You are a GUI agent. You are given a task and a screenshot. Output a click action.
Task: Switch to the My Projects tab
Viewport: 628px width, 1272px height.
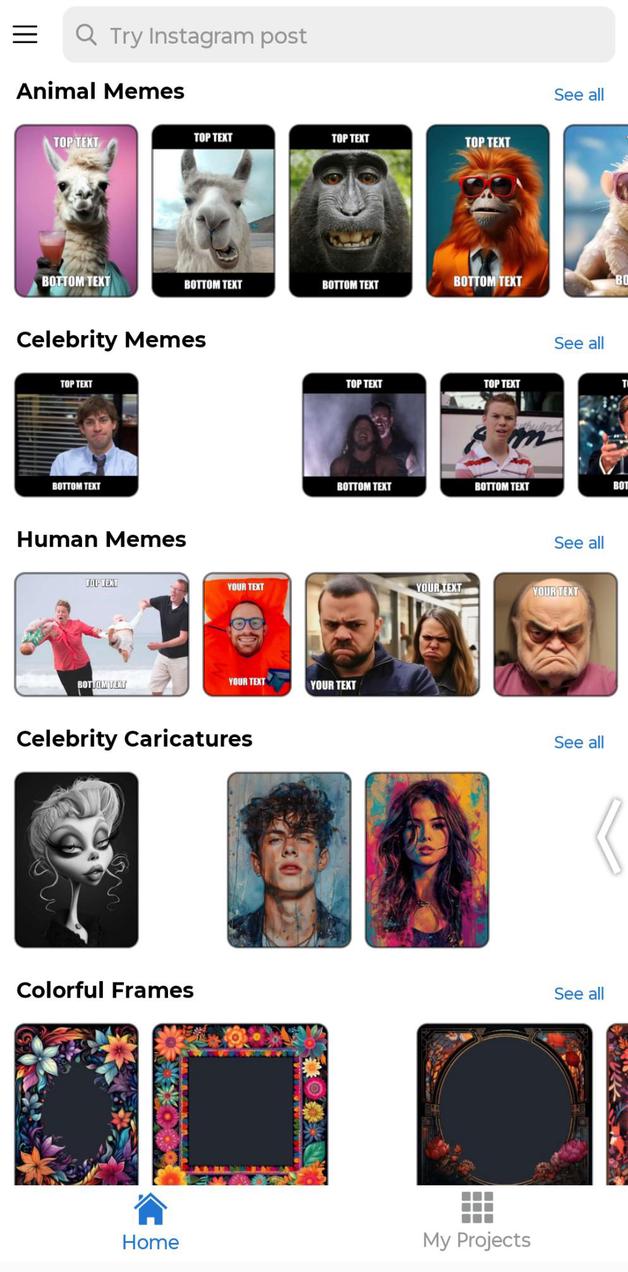click(476, 1222)
